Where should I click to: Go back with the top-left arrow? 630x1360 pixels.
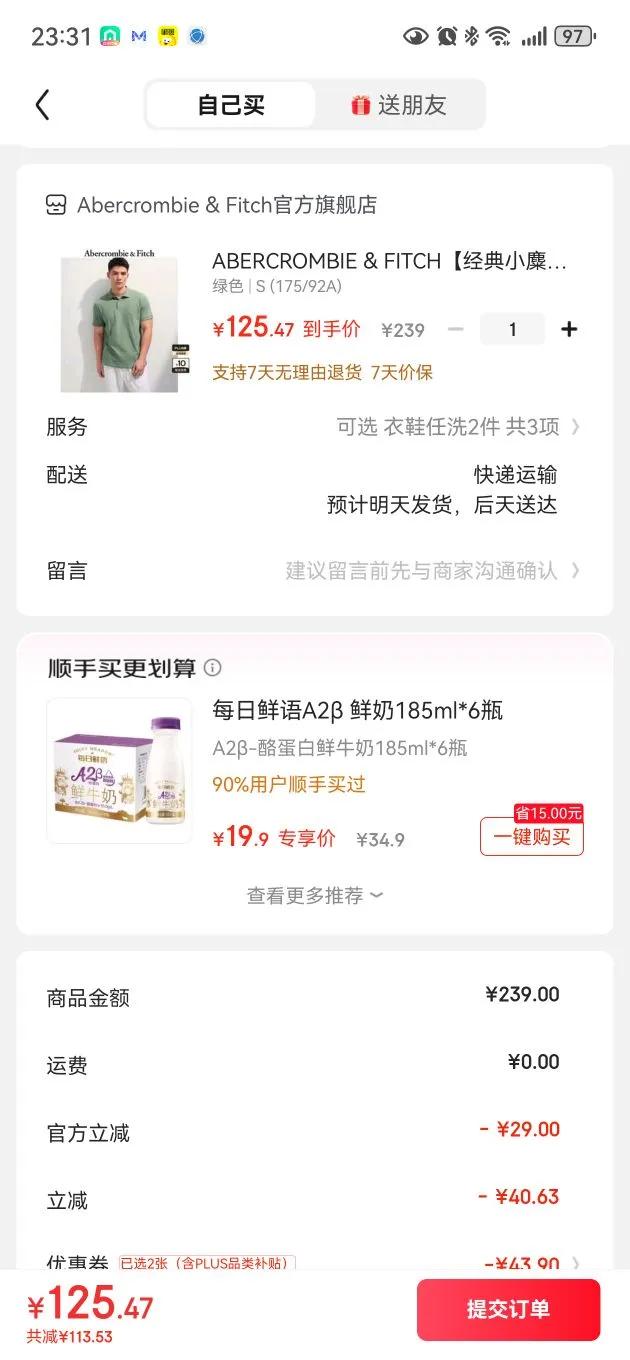tap(42, 105)
